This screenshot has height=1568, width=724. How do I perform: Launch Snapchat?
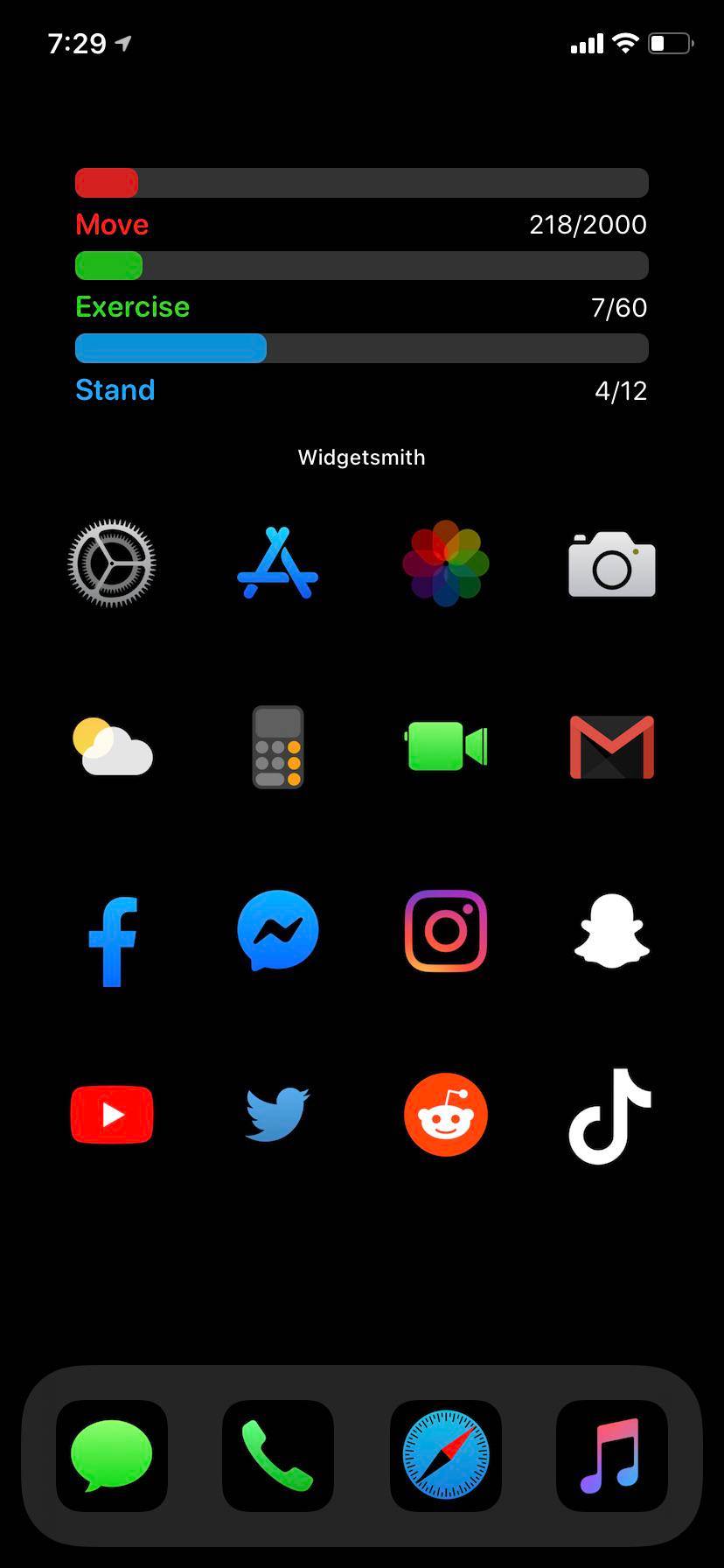coord(610,930)
